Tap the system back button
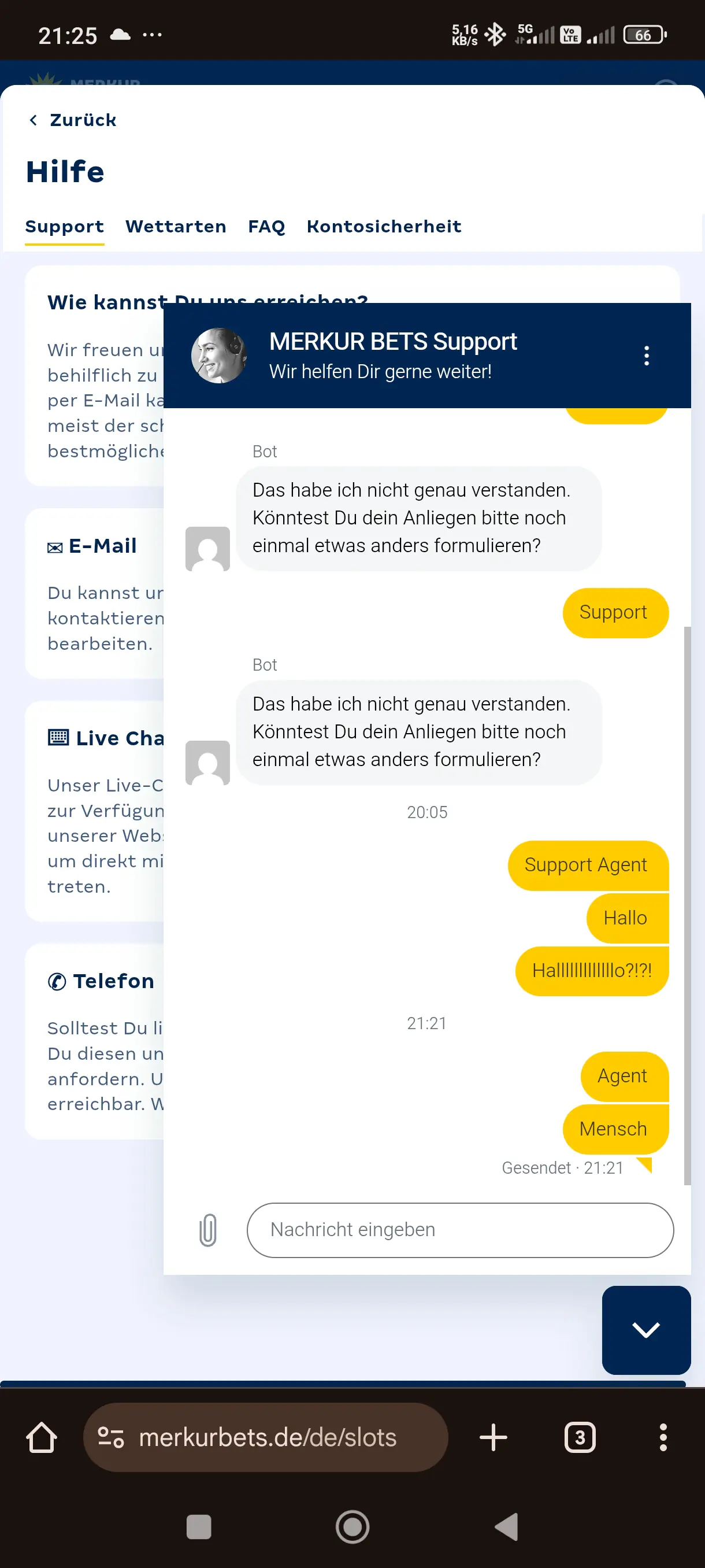Viewport: 705px width, 1568px height. tap(507, 1526)
